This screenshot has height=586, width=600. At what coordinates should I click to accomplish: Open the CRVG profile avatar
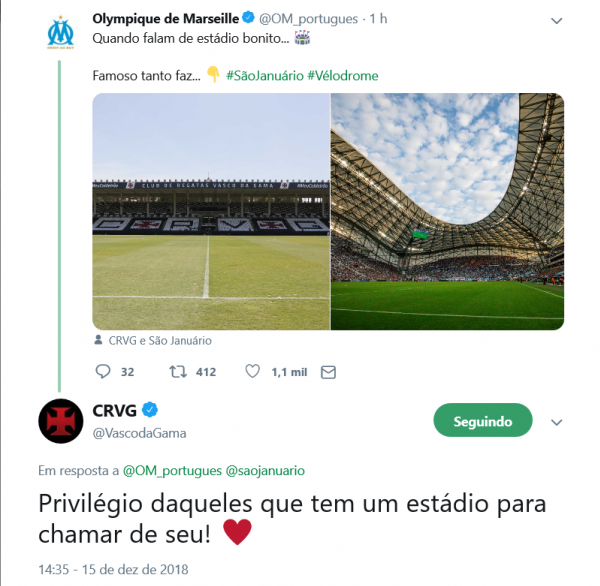60,420
